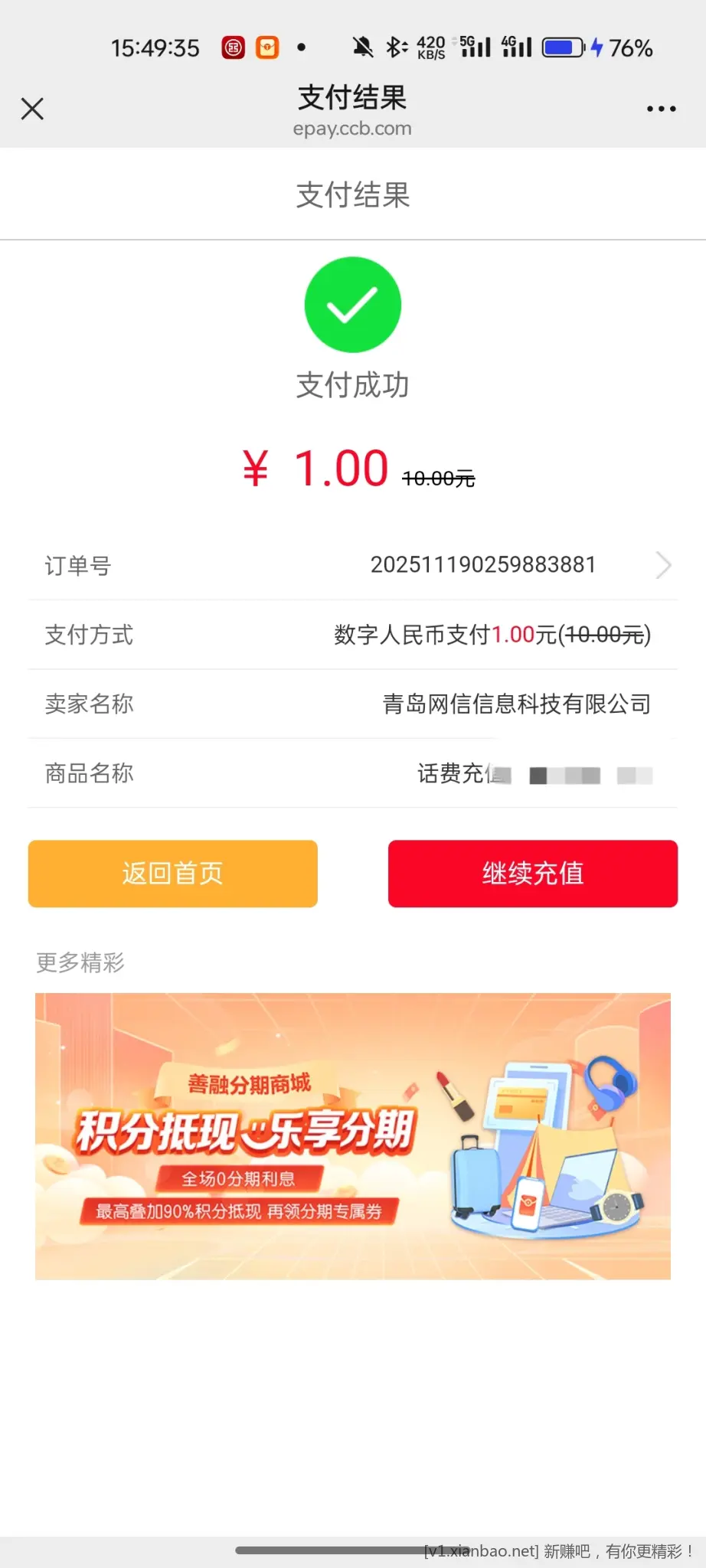Viewport: 706px width, 1568px height.
Task: Tap 返回首页 to return home
Action: 172,873
